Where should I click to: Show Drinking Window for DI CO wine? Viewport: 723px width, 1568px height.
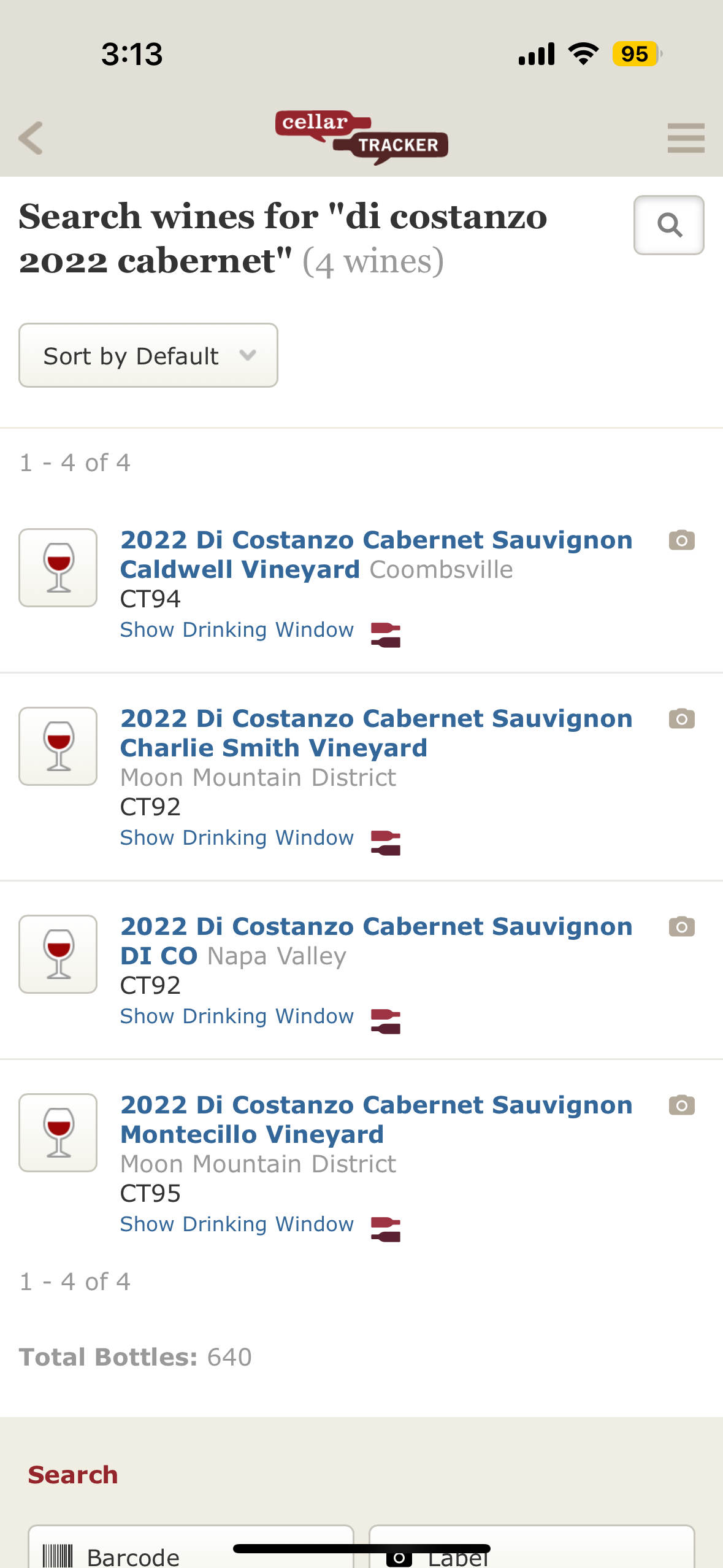click(237, 1017)
